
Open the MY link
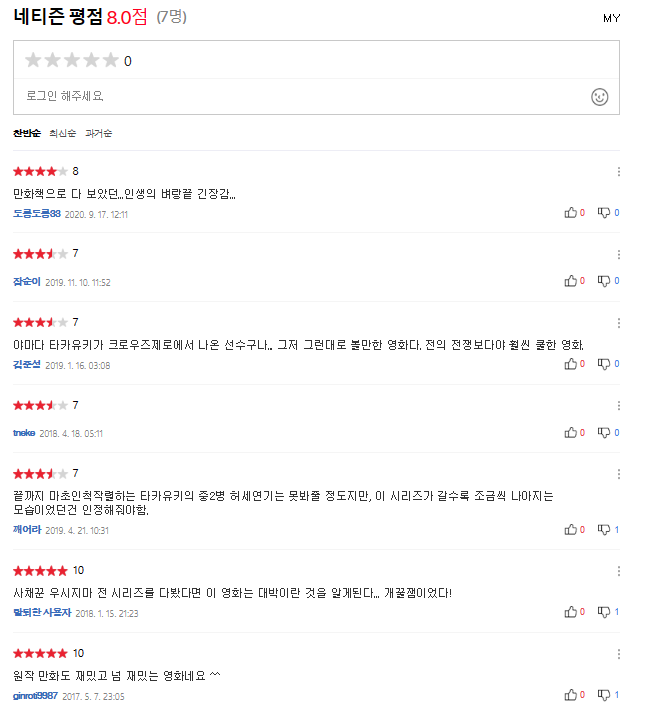click(x=611, y=18)
